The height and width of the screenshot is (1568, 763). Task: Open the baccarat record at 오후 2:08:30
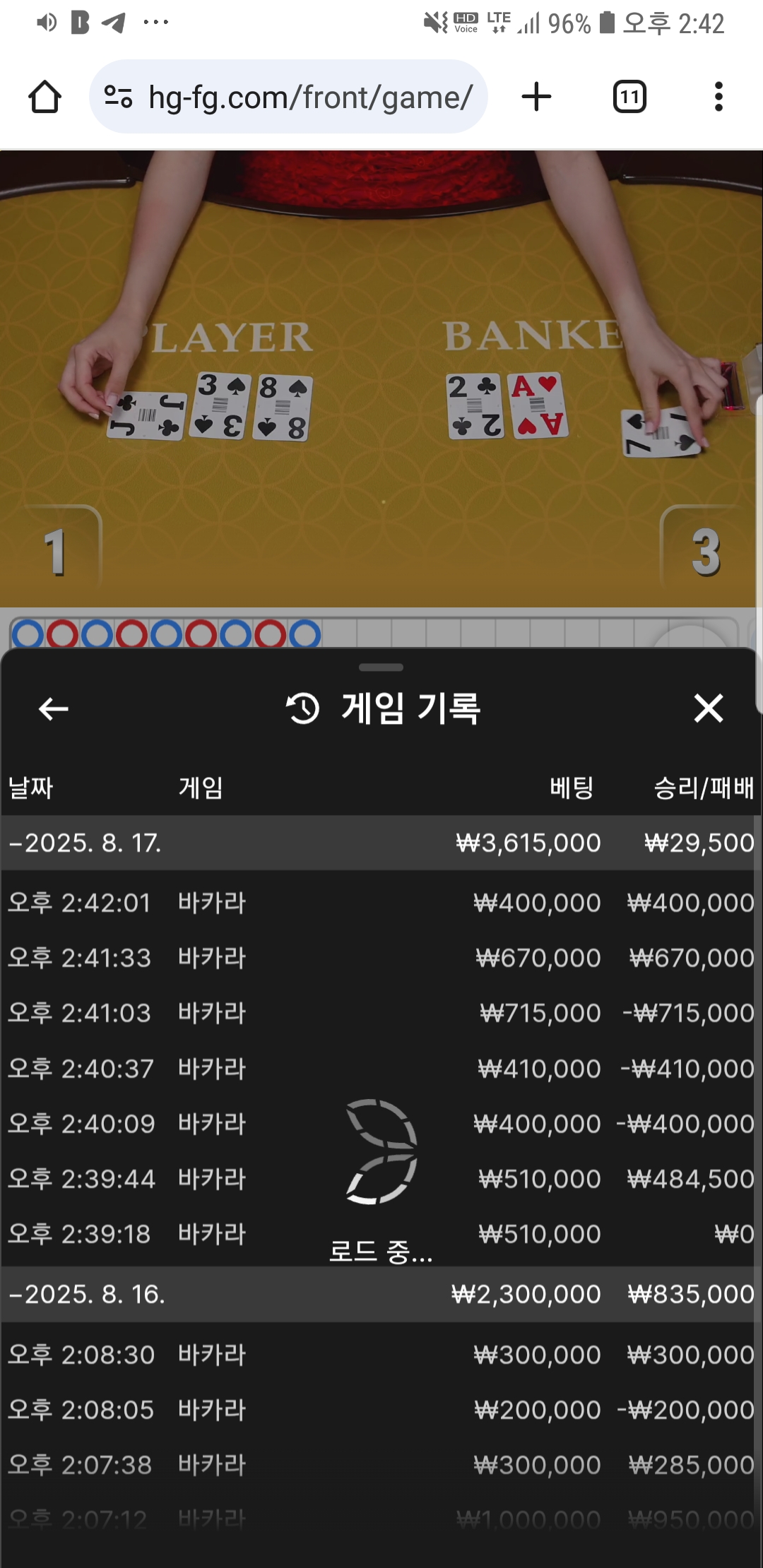tap(379, 1355)
